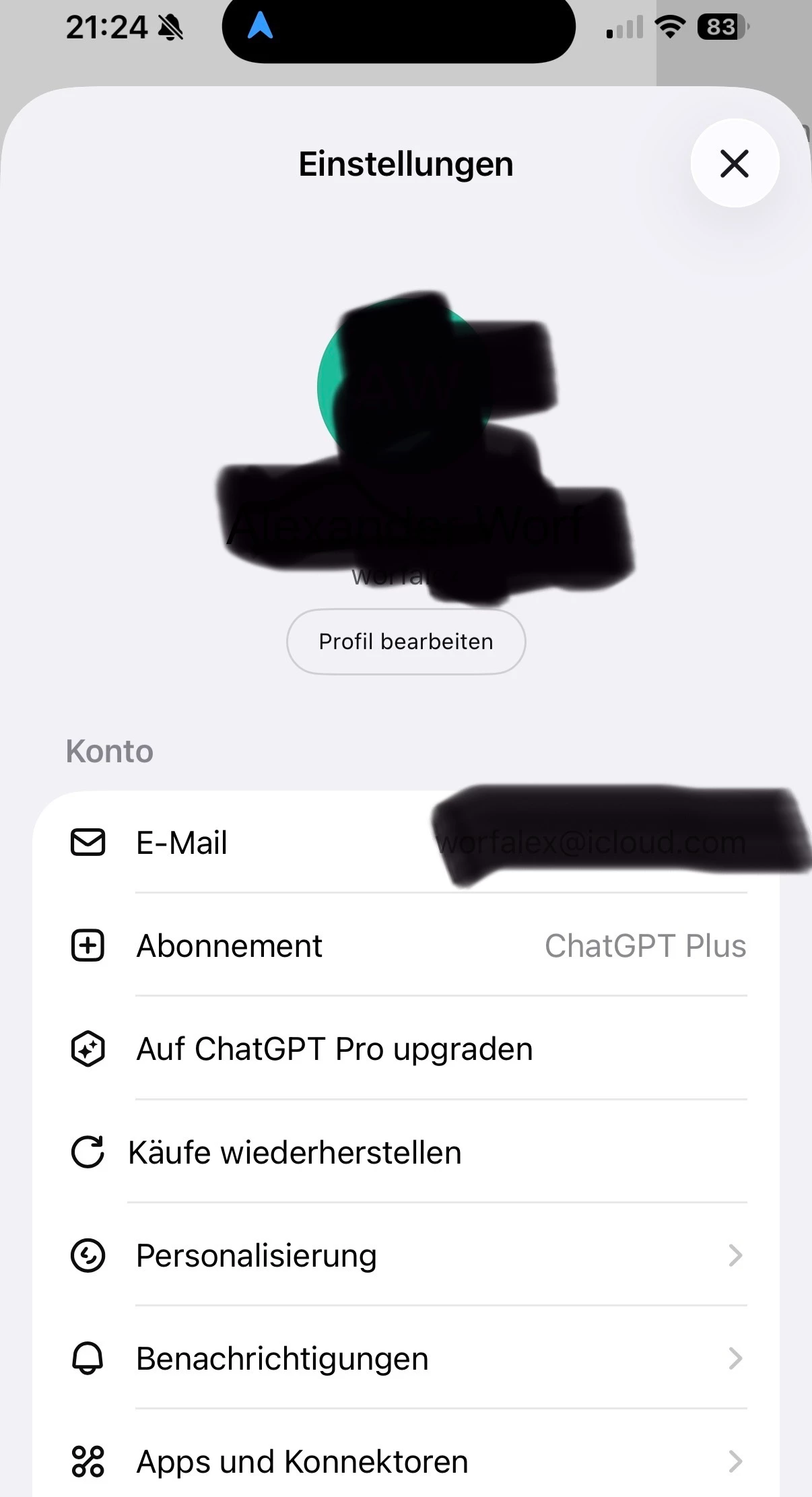Open the Abonnement row
This screenshot has height=1497, width=812.
[406, 945]
